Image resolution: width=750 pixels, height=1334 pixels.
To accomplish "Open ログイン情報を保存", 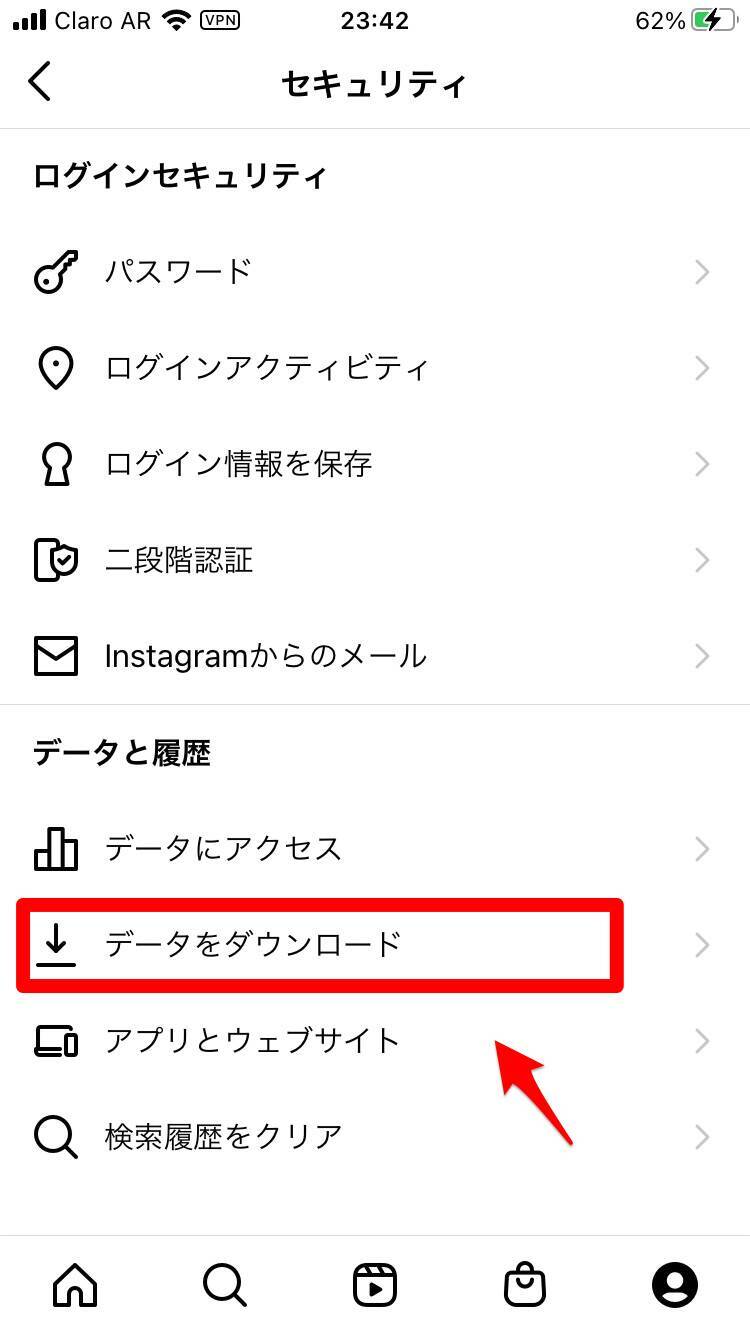I will tap(375, 464).
